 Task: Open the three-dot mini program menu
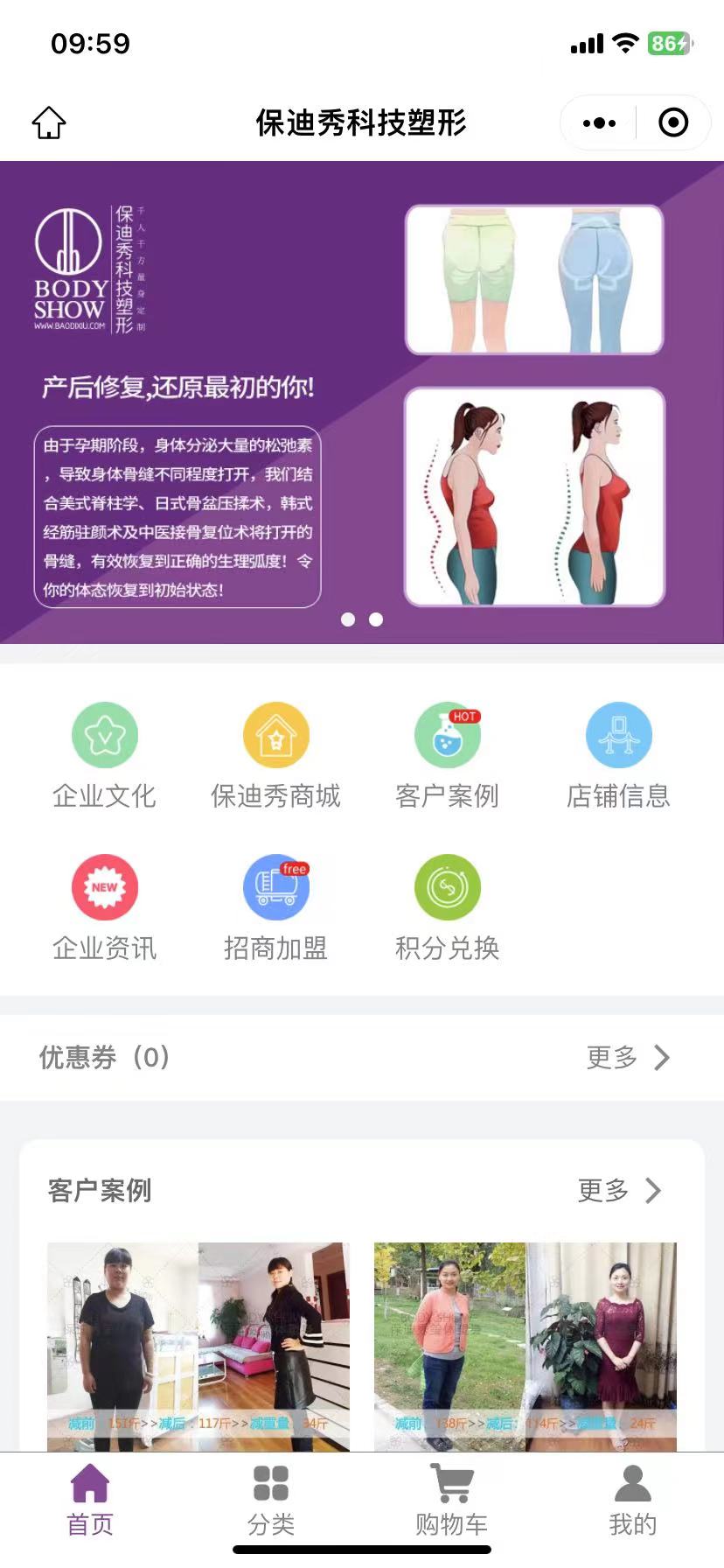(x=598, y=122)
